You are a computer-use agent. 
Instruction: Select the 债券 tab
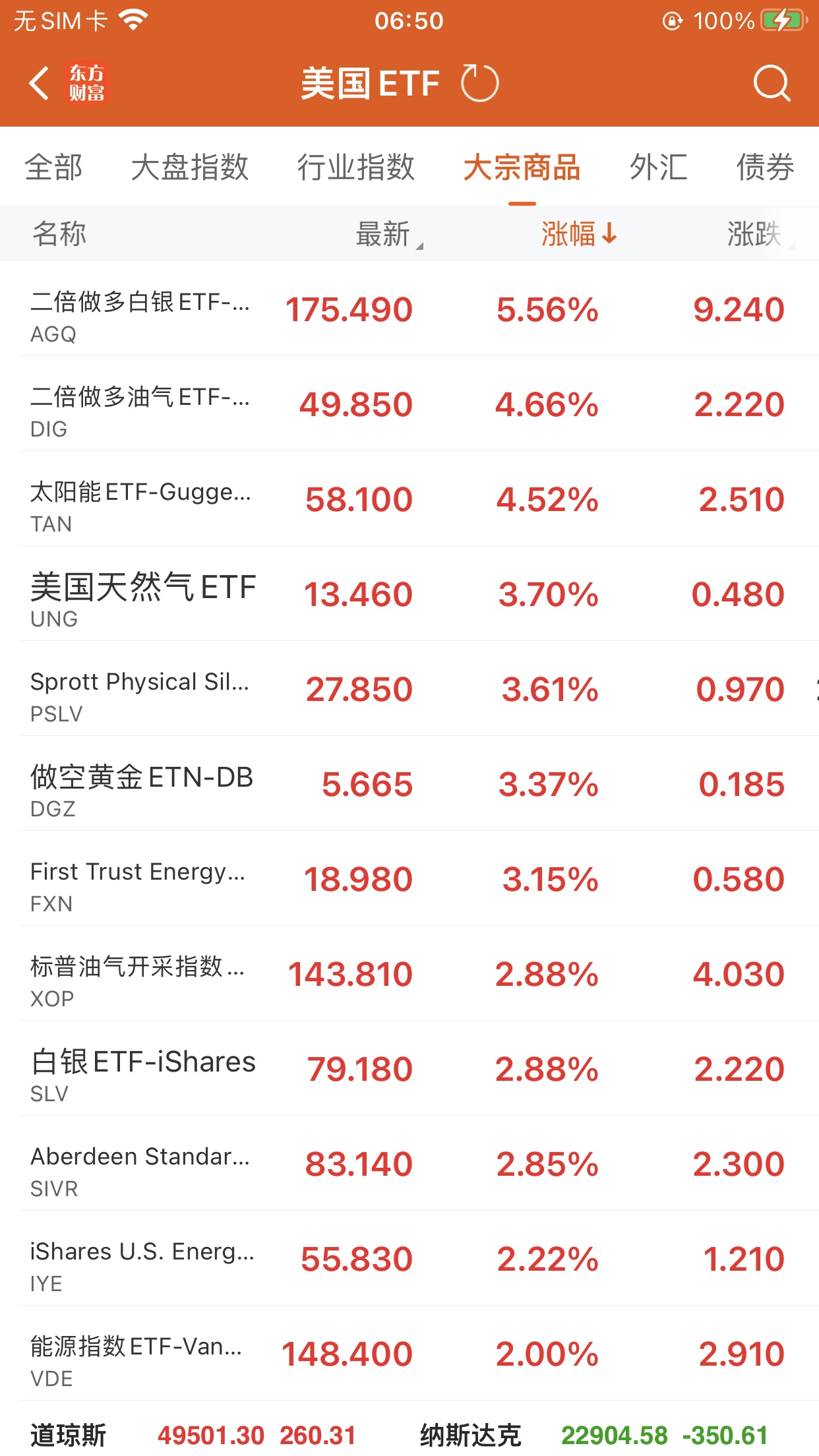765,167
